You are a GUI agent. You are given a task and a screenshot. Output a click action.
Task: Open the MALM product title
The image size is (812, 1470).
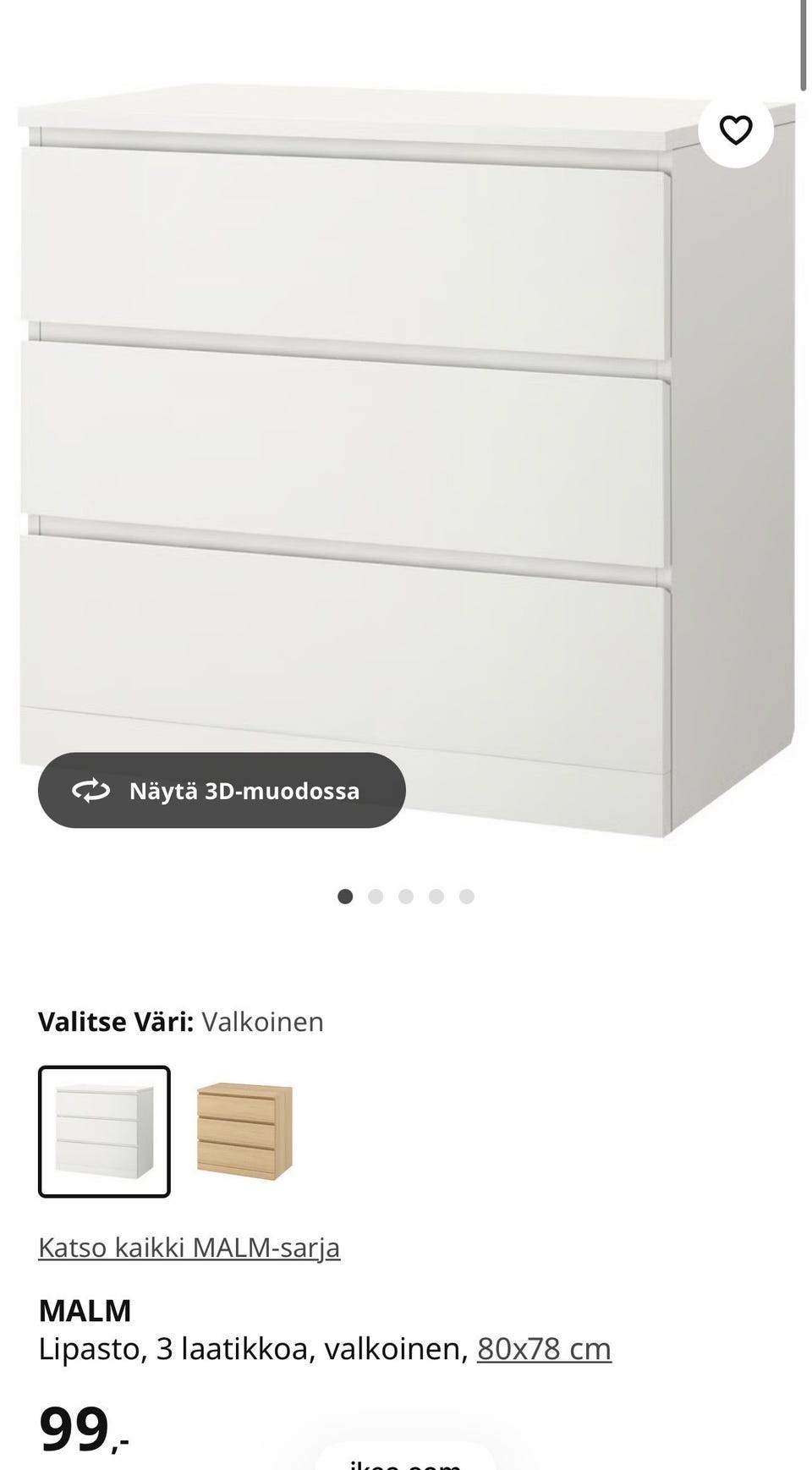pyautogui.click(x=85, y=1309)
